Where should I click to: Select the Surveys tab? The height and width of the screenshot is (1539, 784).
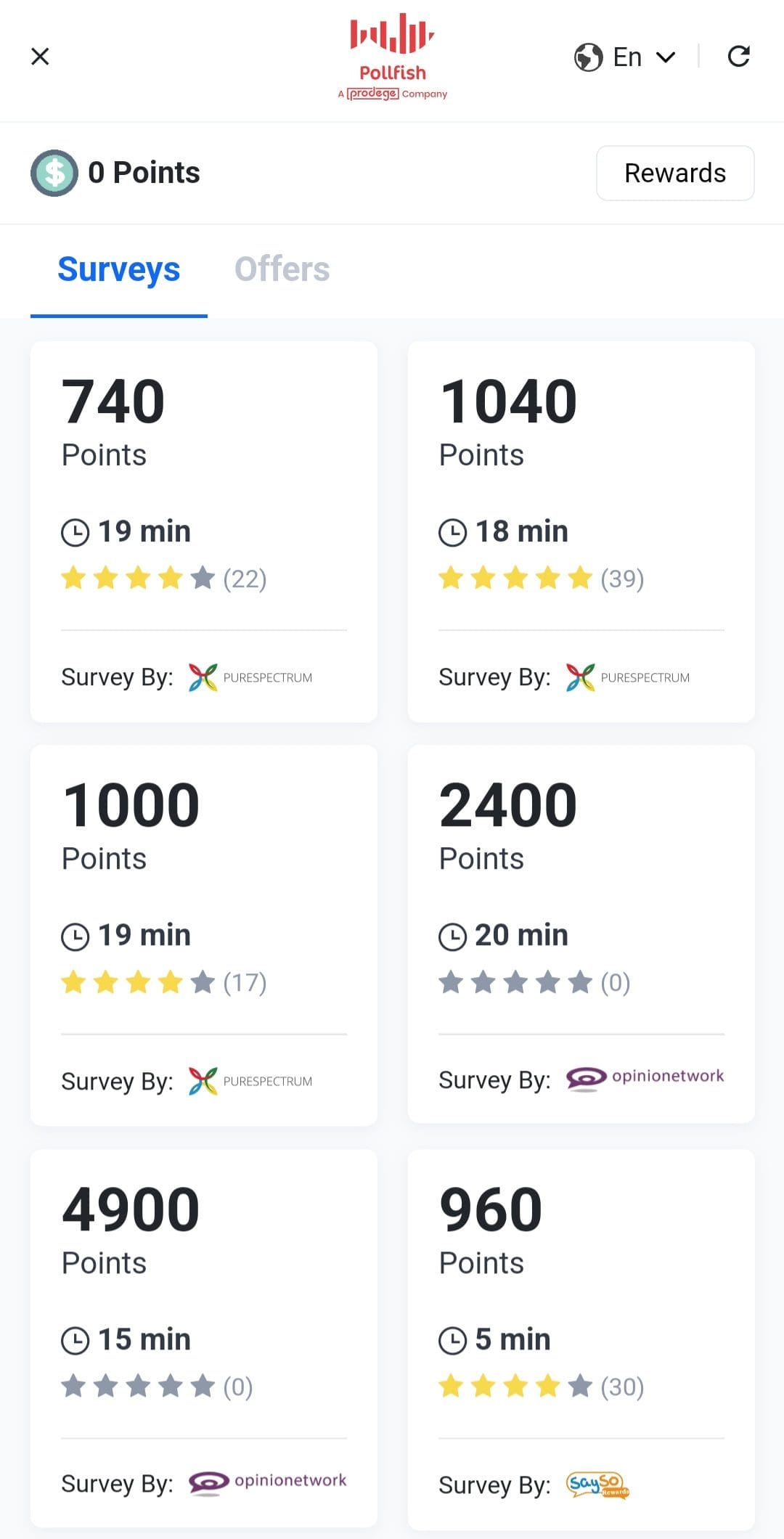(x=119, y=270)
